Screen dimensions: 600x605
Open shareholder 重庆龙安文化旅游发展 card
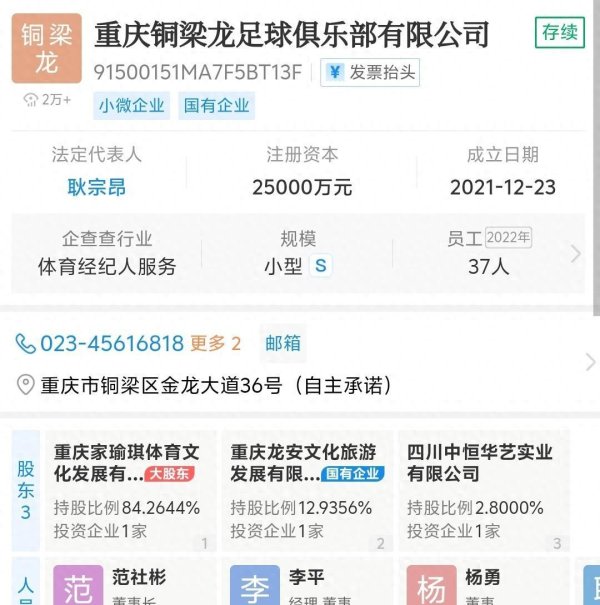(307, 491)
